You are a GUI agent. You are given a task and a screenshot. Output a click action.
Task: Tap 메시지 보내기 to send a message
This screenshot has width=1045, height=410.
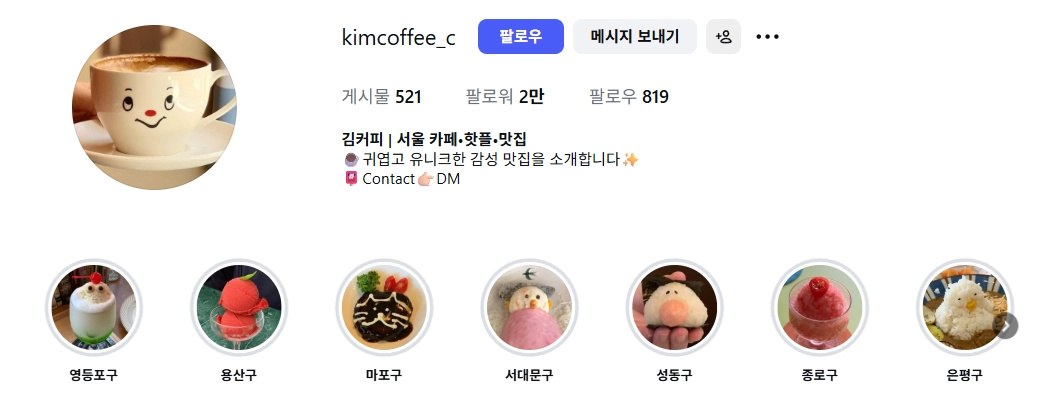click(x=635, y=37)
